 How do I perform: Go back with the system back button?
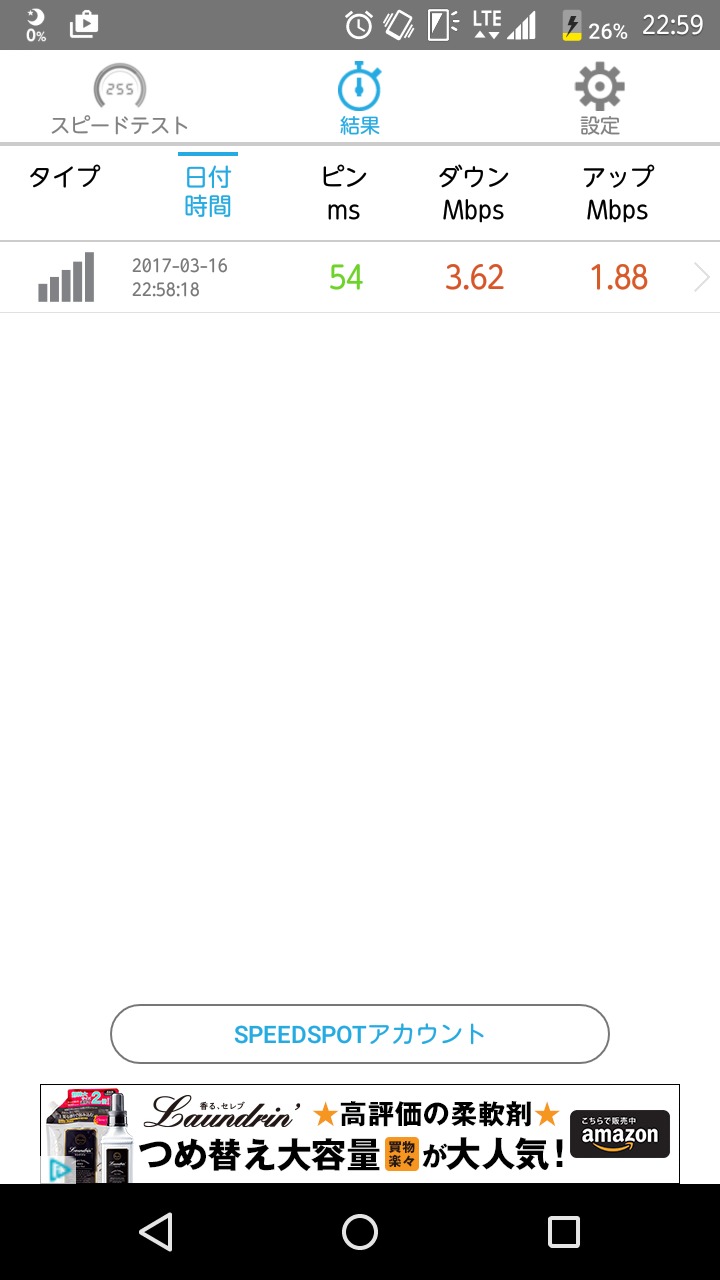[x=156, y=1232]
